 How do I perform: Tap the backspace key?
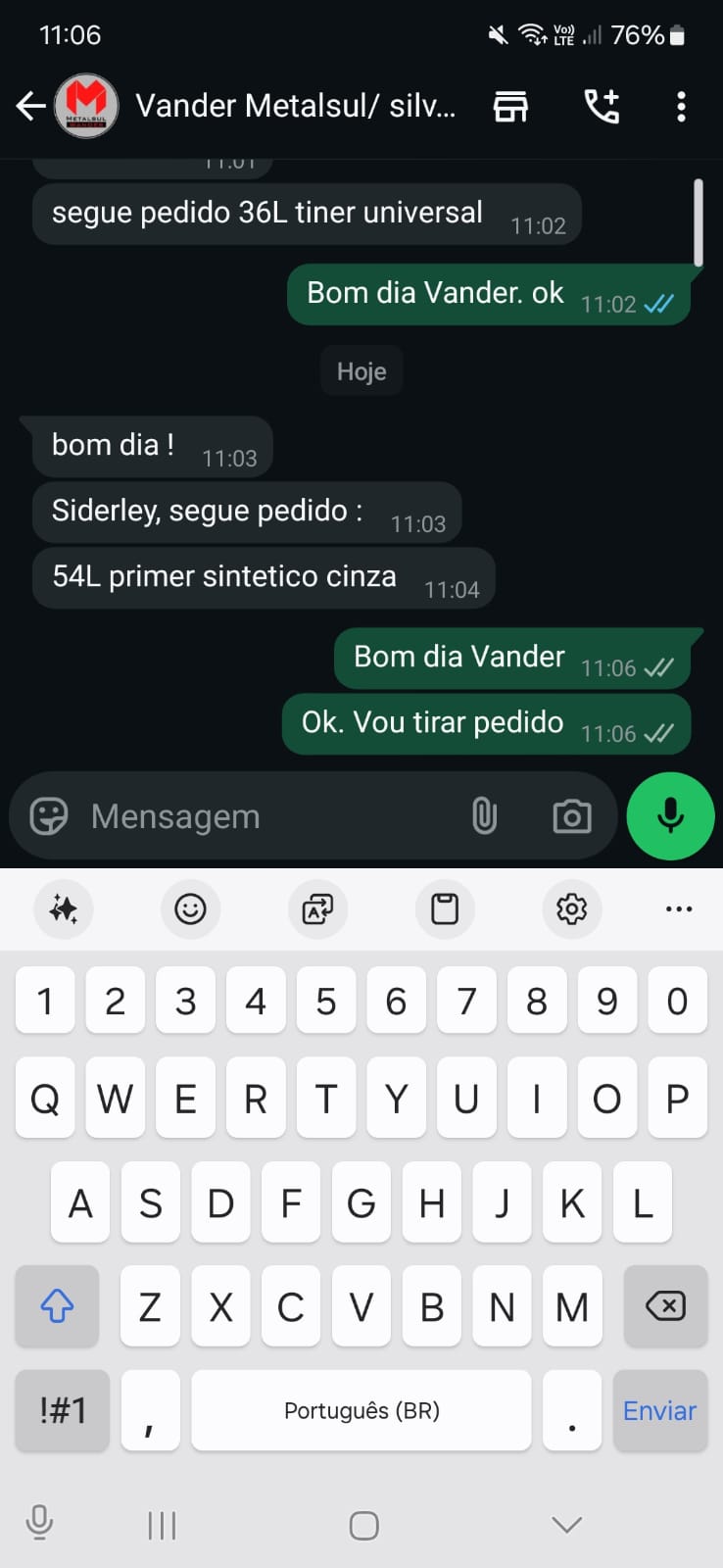point(665,1305)
